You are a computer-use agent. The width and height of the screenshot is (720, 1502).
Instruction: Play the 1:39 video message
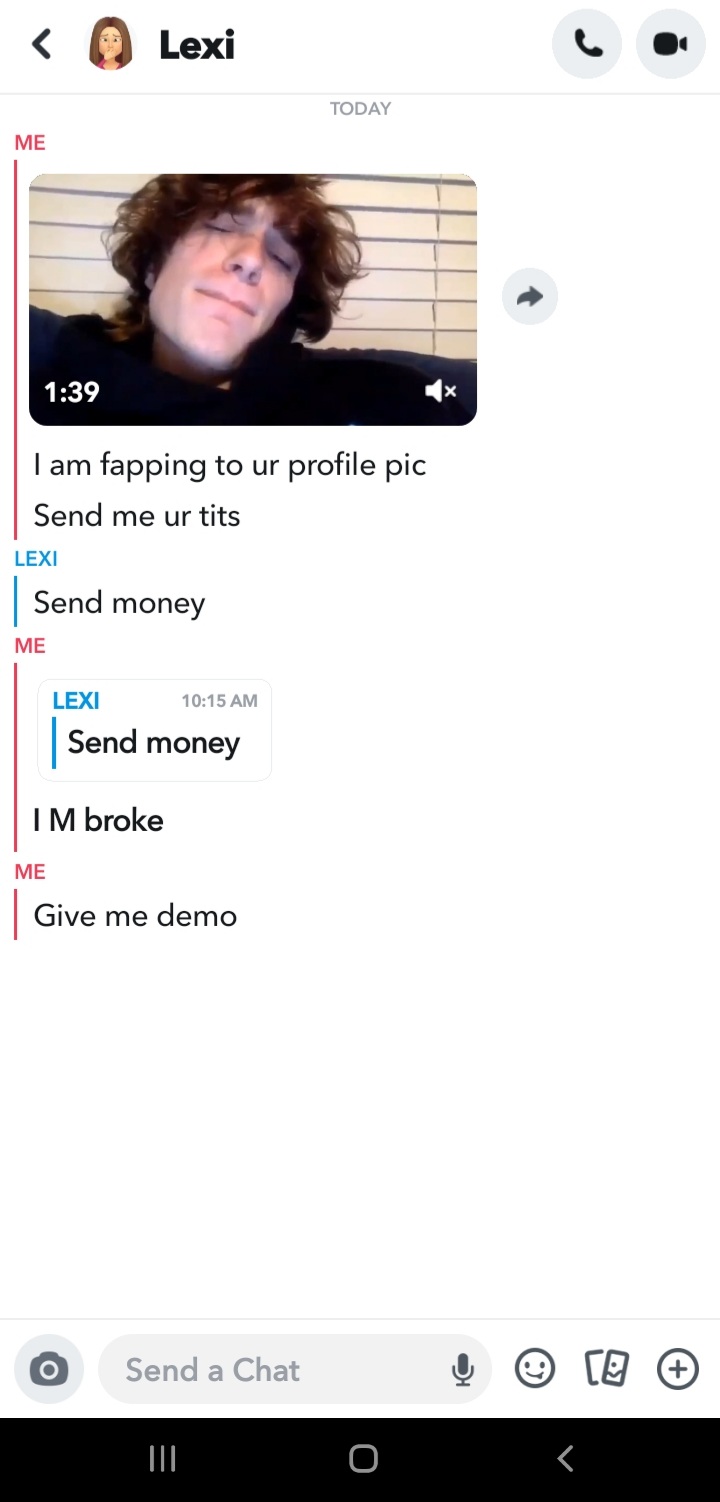(x=253, y=300)
